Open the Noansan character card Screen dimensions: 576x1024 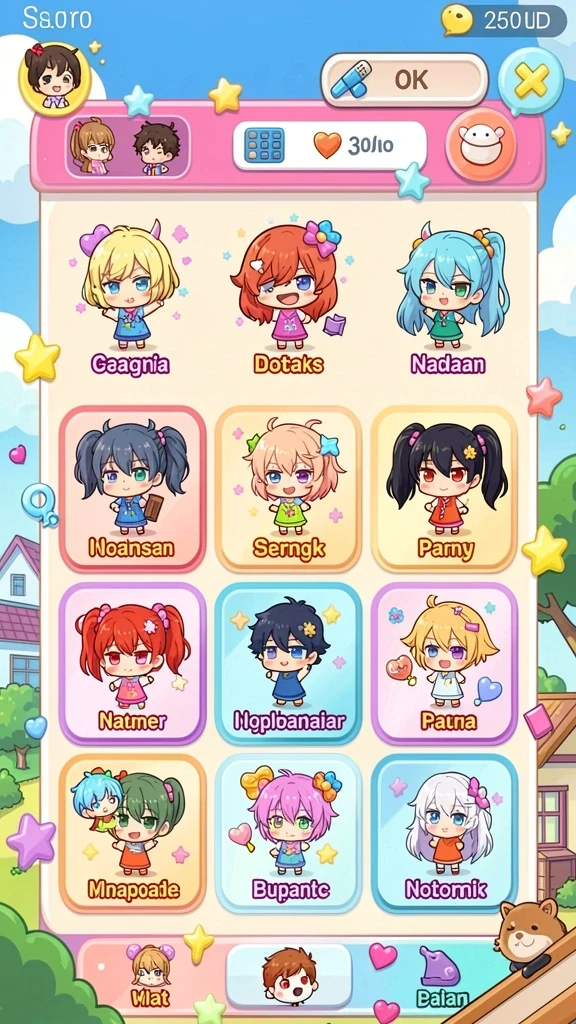coord(133,489)
